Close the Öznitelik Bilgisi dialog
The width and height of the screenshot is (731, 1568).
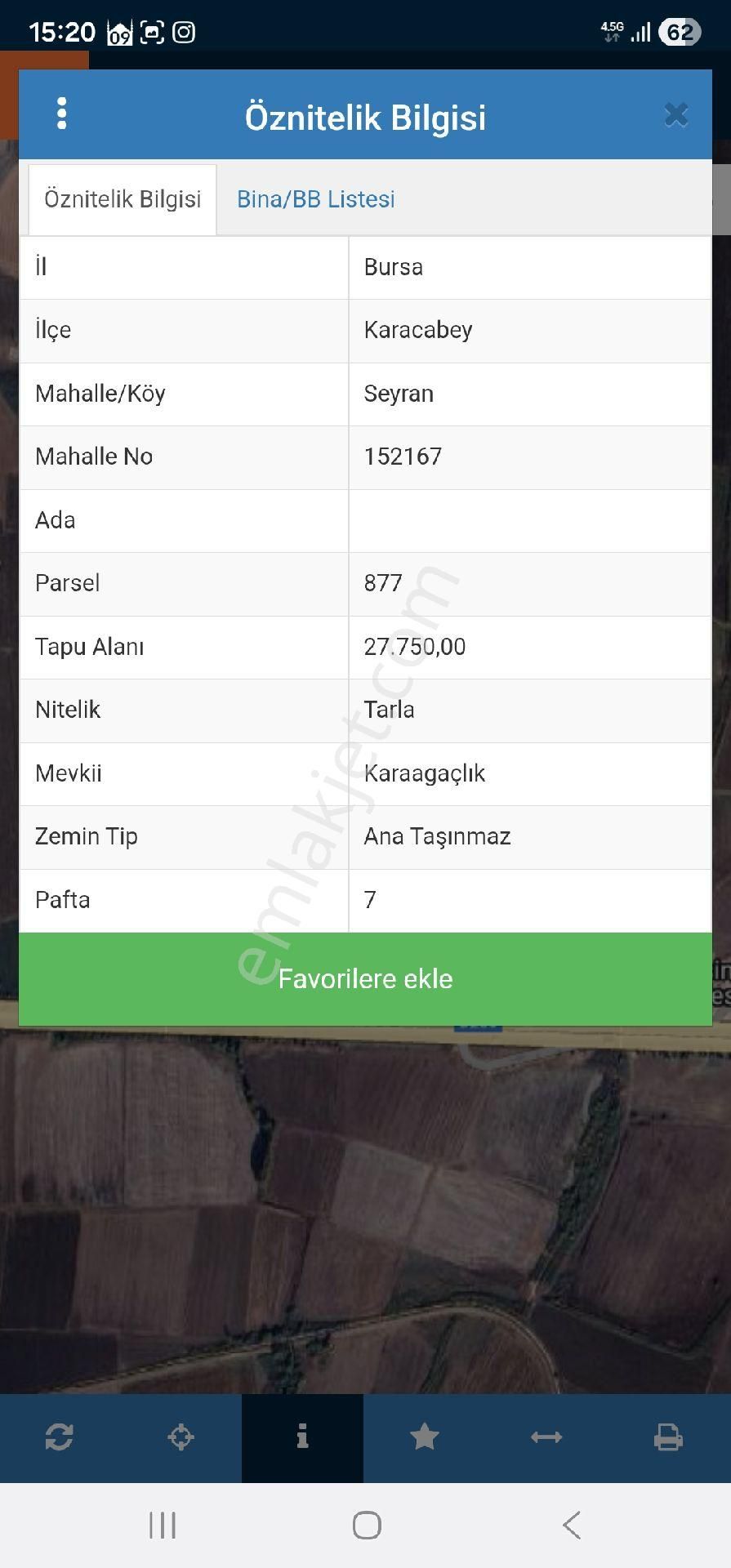675,115
